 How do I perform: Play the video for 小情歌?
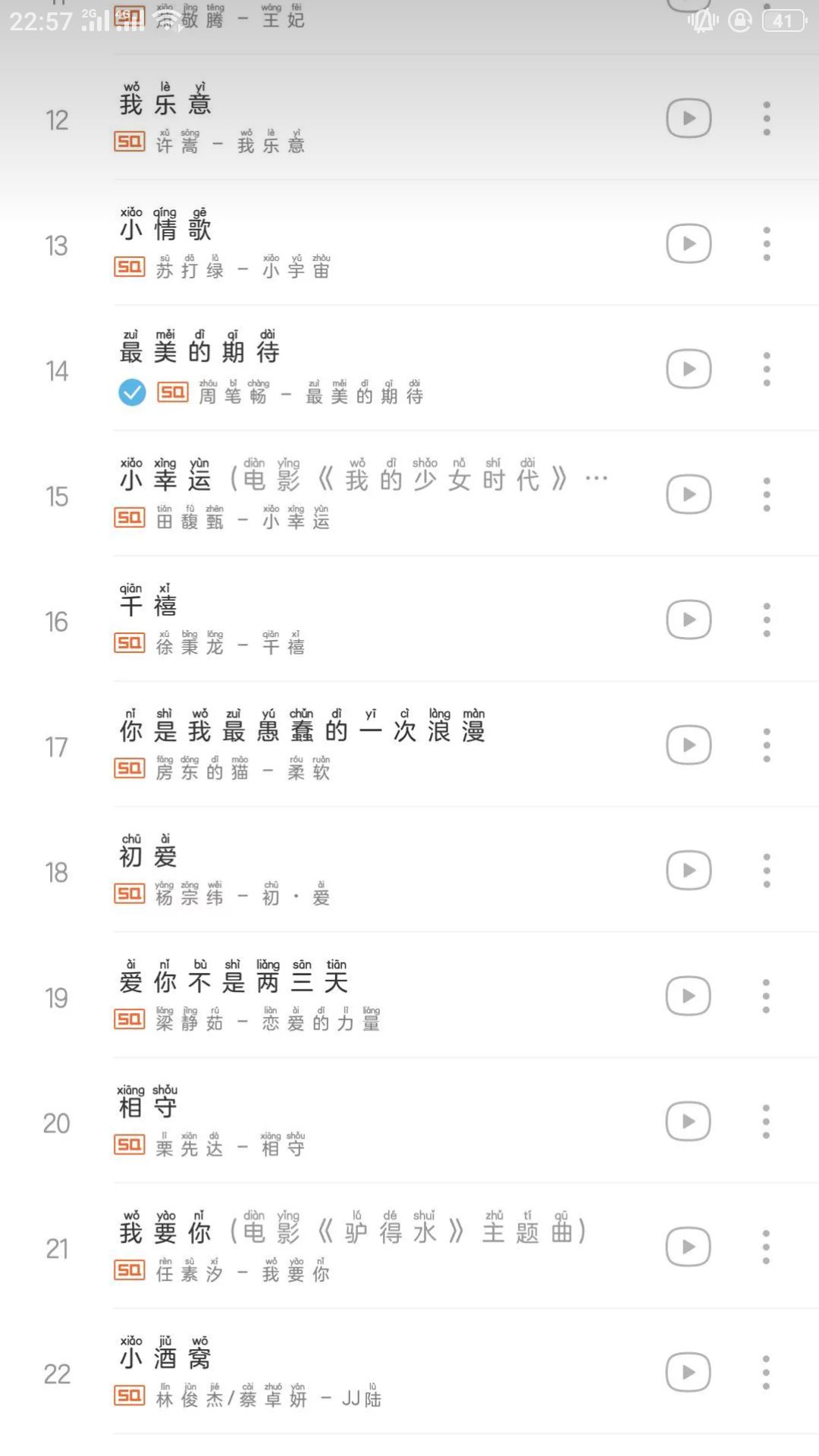(689, 243)
